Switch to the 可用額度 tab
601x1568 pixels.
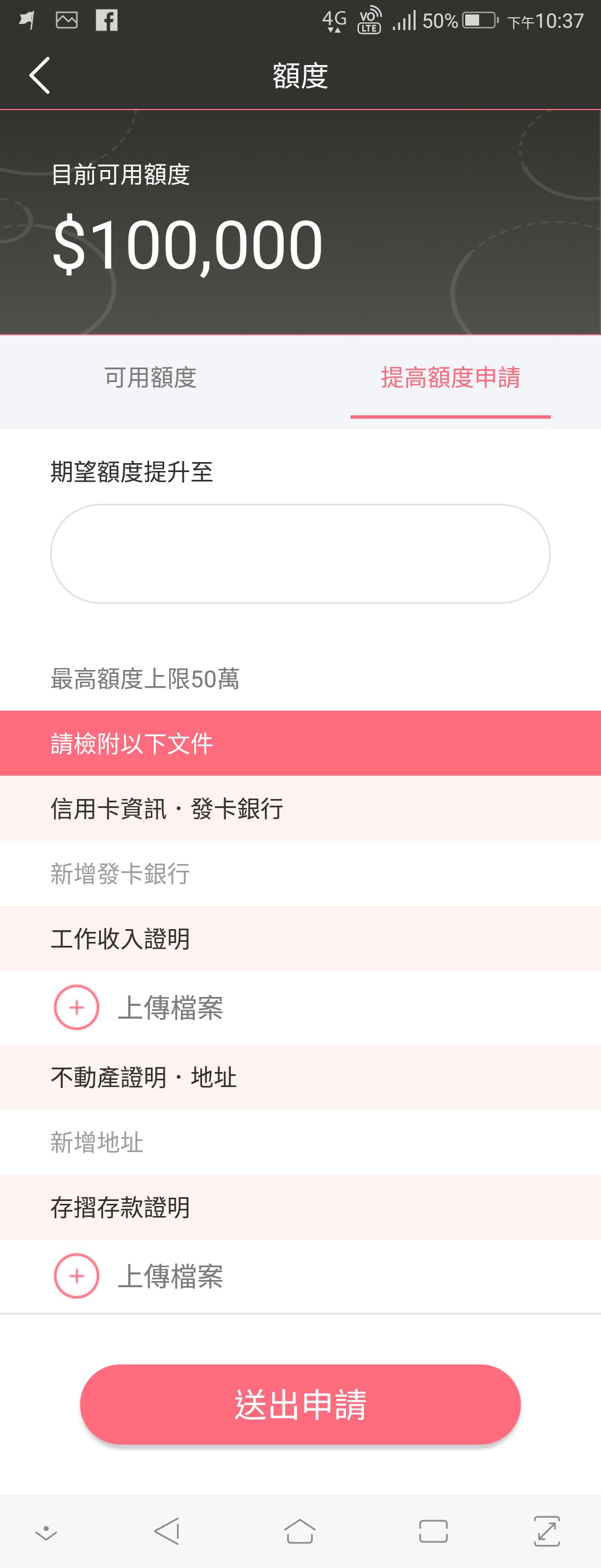coord(150,378)
